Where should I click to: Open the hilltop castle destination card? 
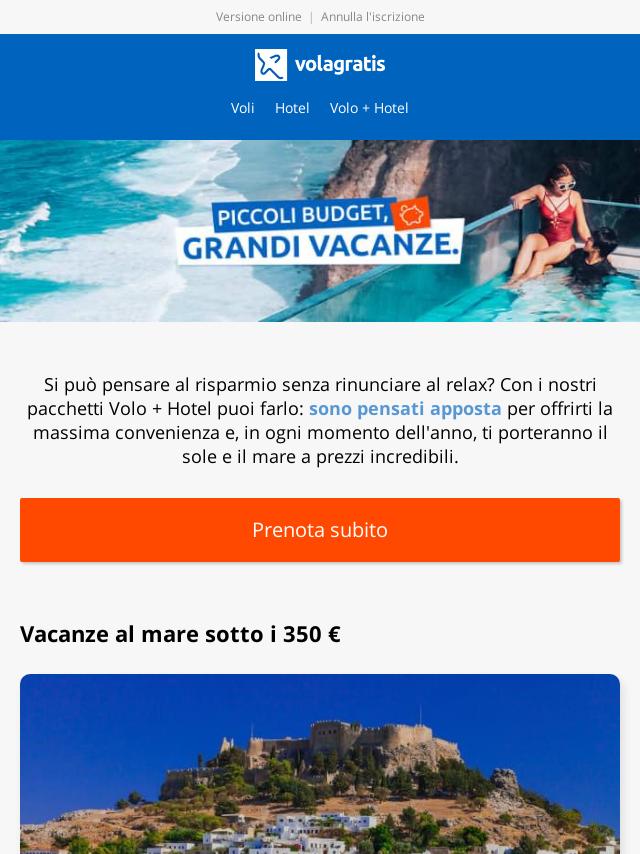[x=320, y=764]
